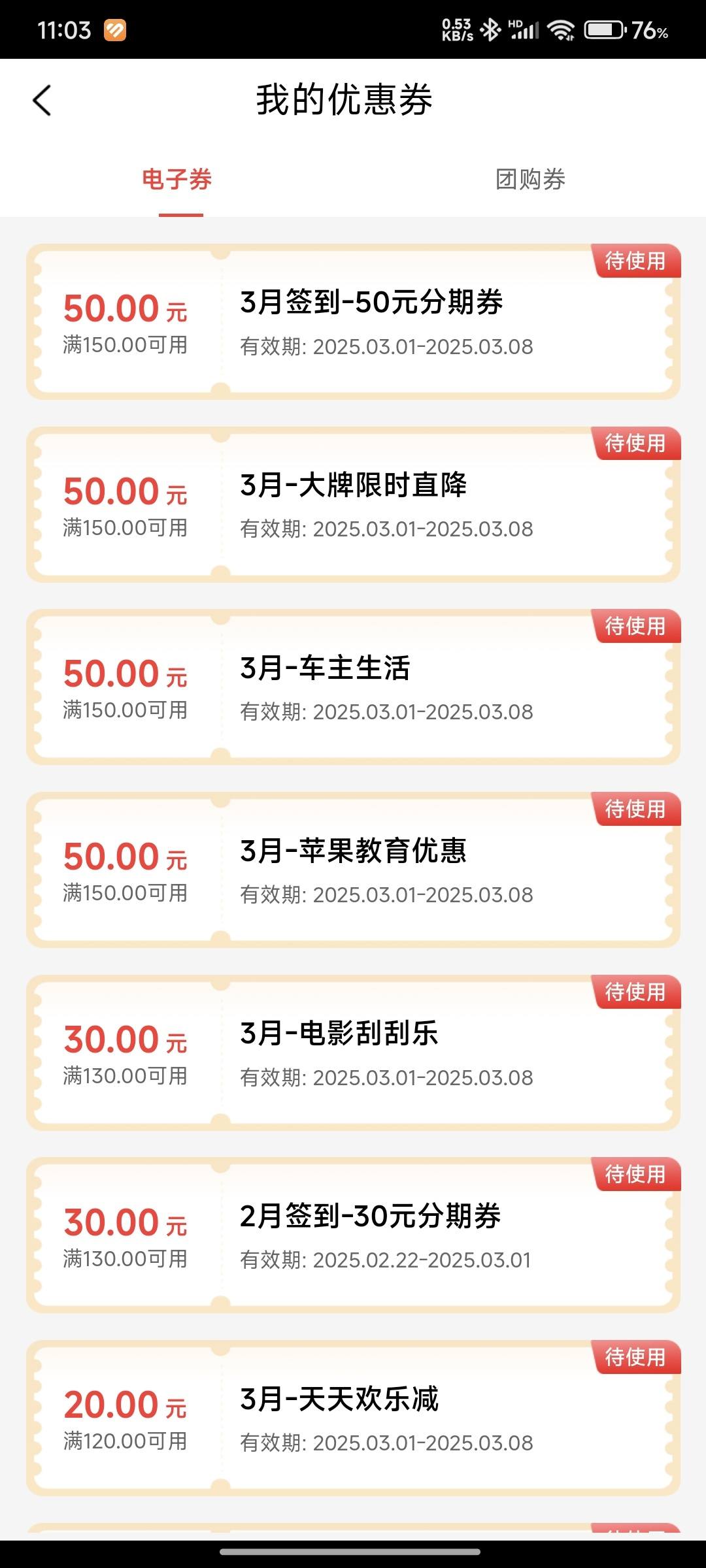The height and width of the screenshot is (1568, 706).
Task: View the 3月-天天欢乐减 coupon
Action: pos(353,1418)
